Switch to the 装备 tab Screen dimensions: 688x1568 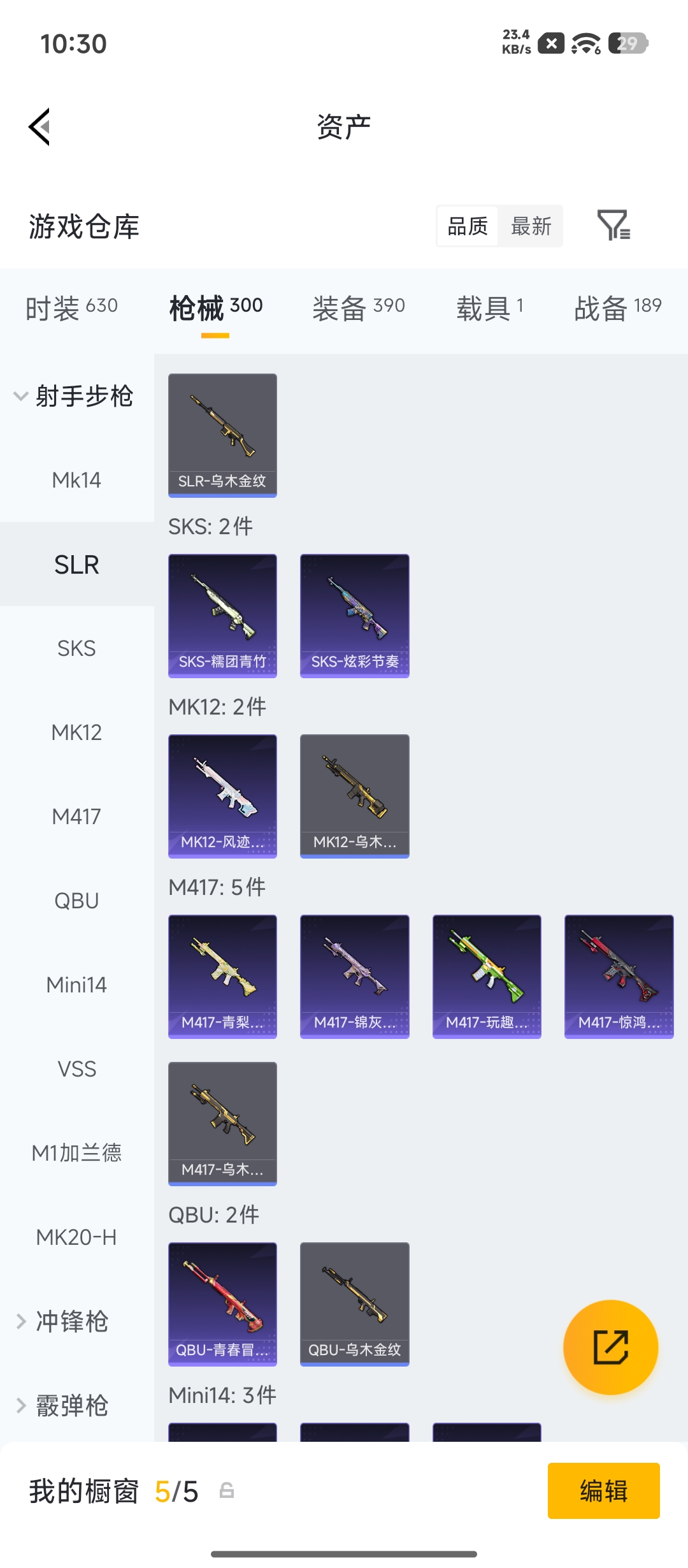pyautogui.click(x=359, y=309)
